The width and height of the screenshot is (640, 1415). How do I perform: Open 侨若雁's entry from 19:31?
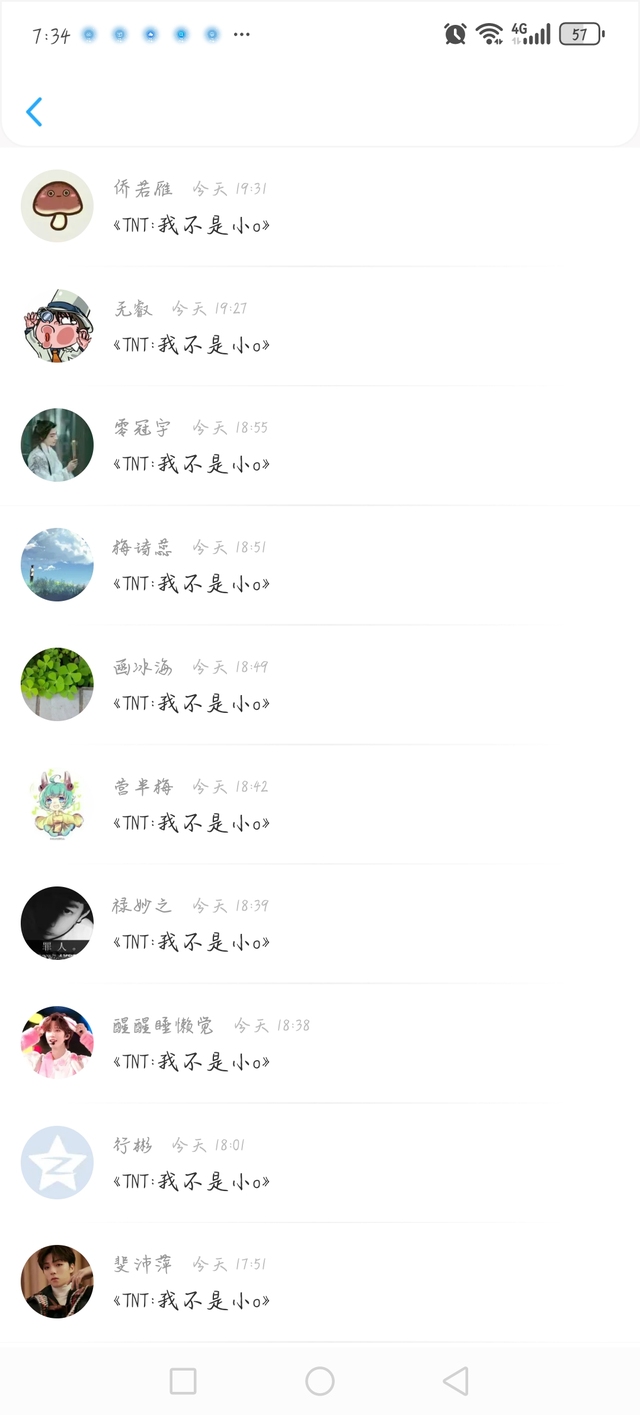[320, 207]
